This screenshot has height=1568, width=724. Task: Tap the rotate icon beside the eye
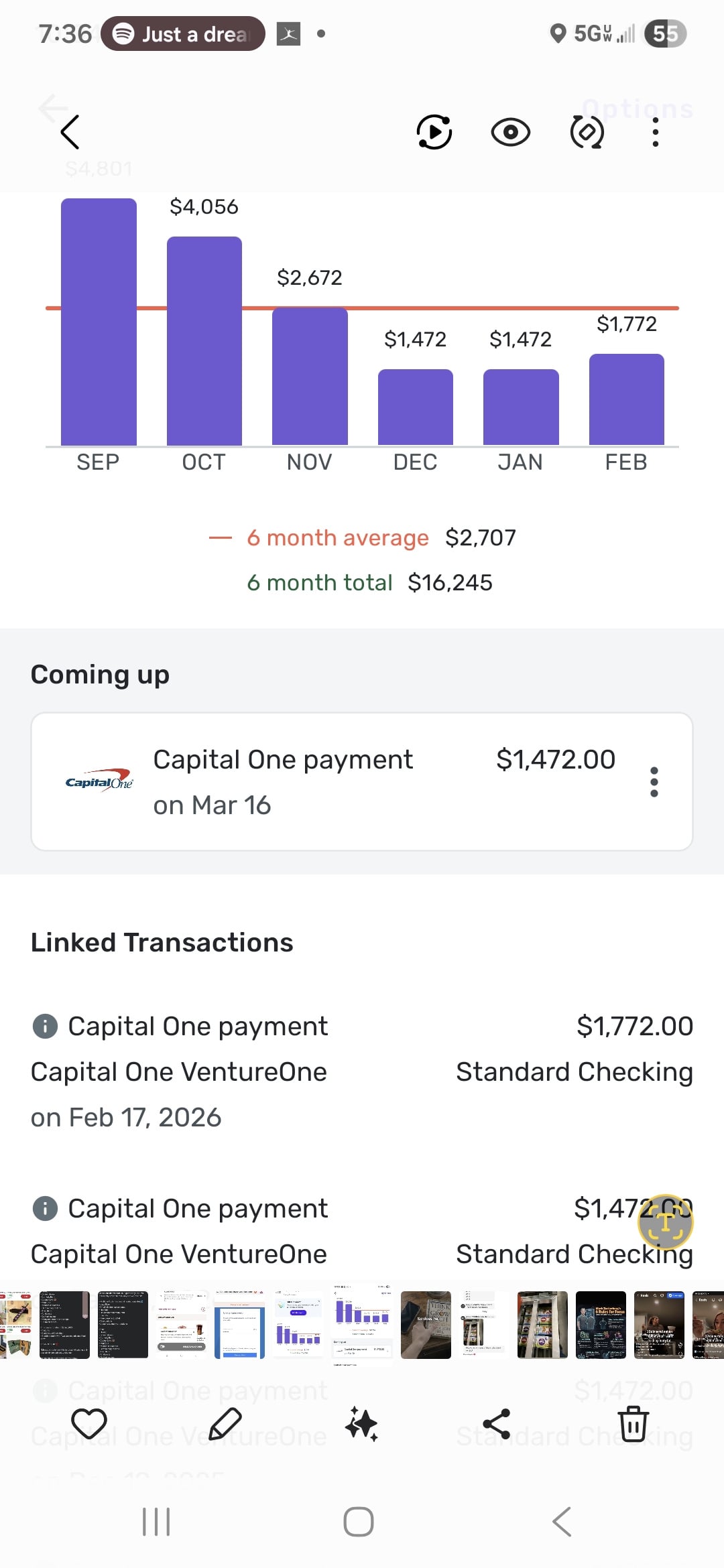coord(587,132)
